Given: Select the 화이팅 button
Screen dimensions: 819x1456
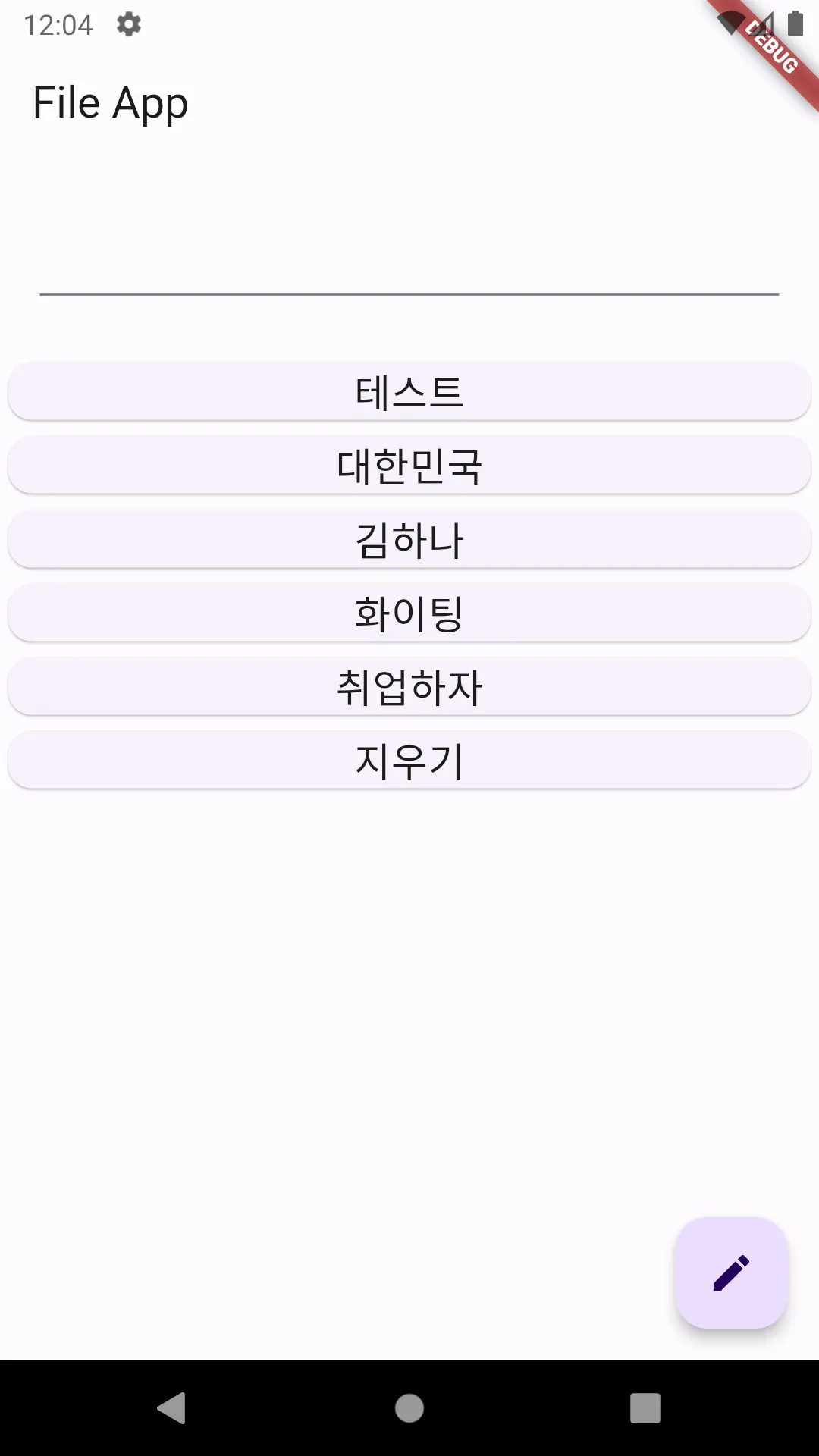Looking at the screenshot, I should coord(409,613).
